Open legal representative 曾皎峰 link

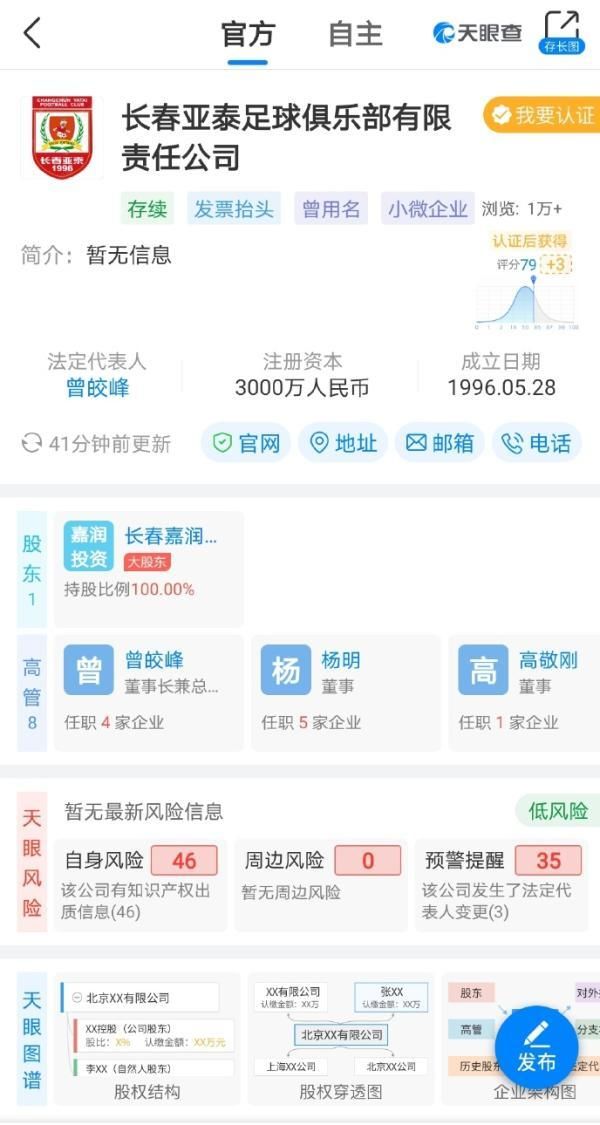97,388
